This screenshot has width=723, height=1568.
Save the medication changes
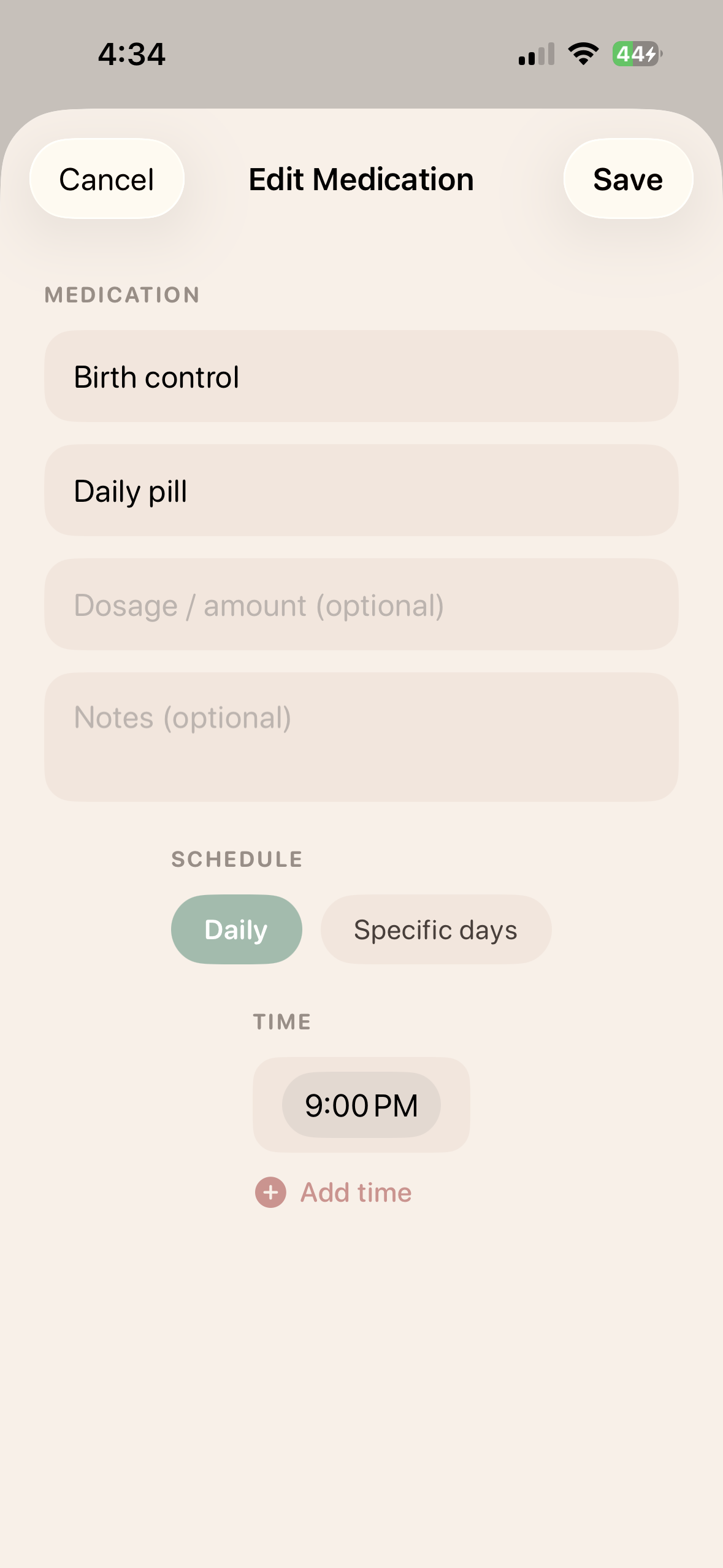click(x=627, y=179)
